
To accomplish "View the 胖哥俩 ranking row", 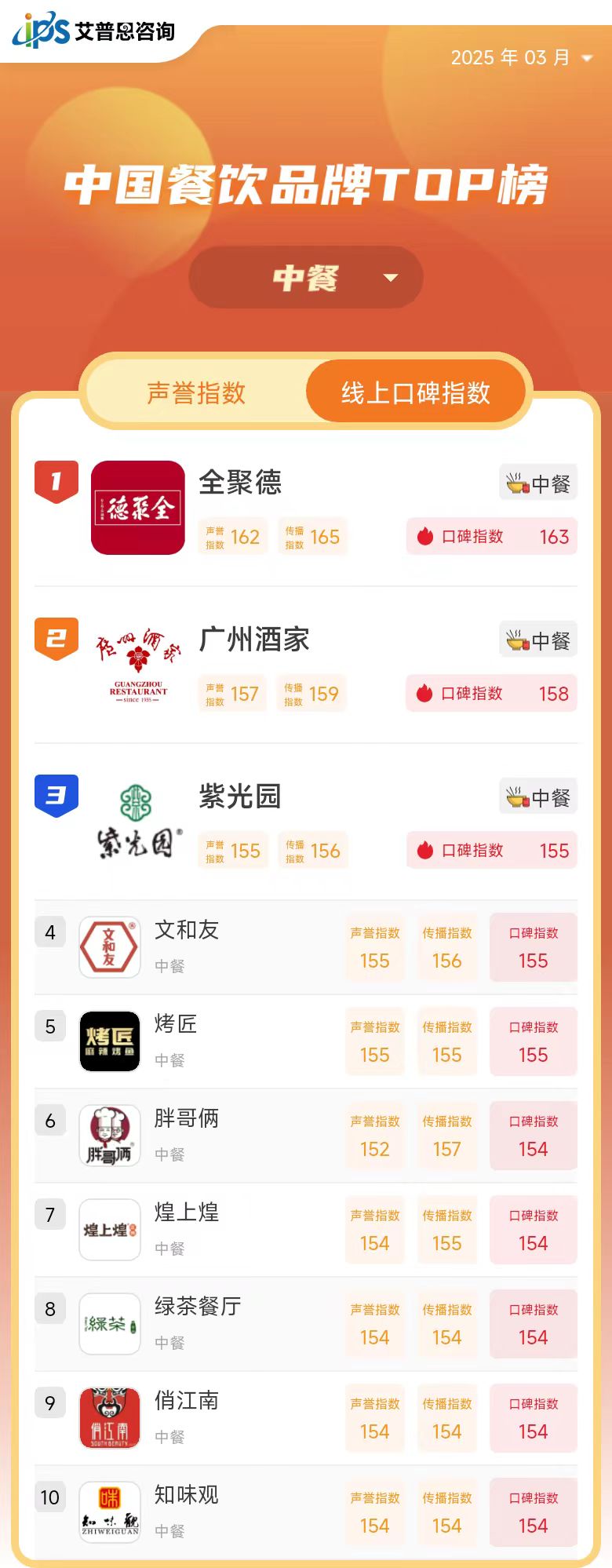I will (187, 1119).
